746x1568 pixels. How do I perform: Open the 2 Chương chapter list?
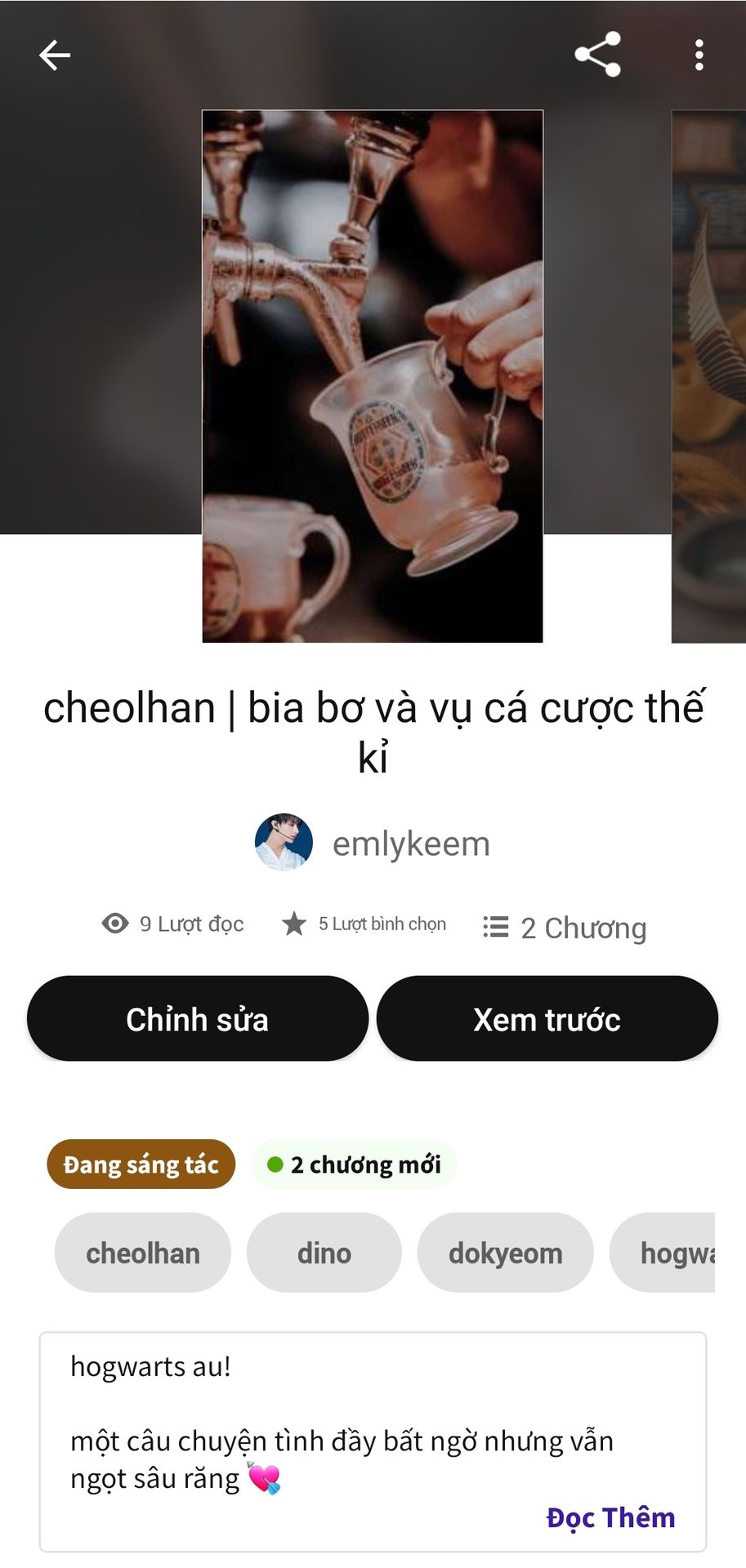[565, 928]
